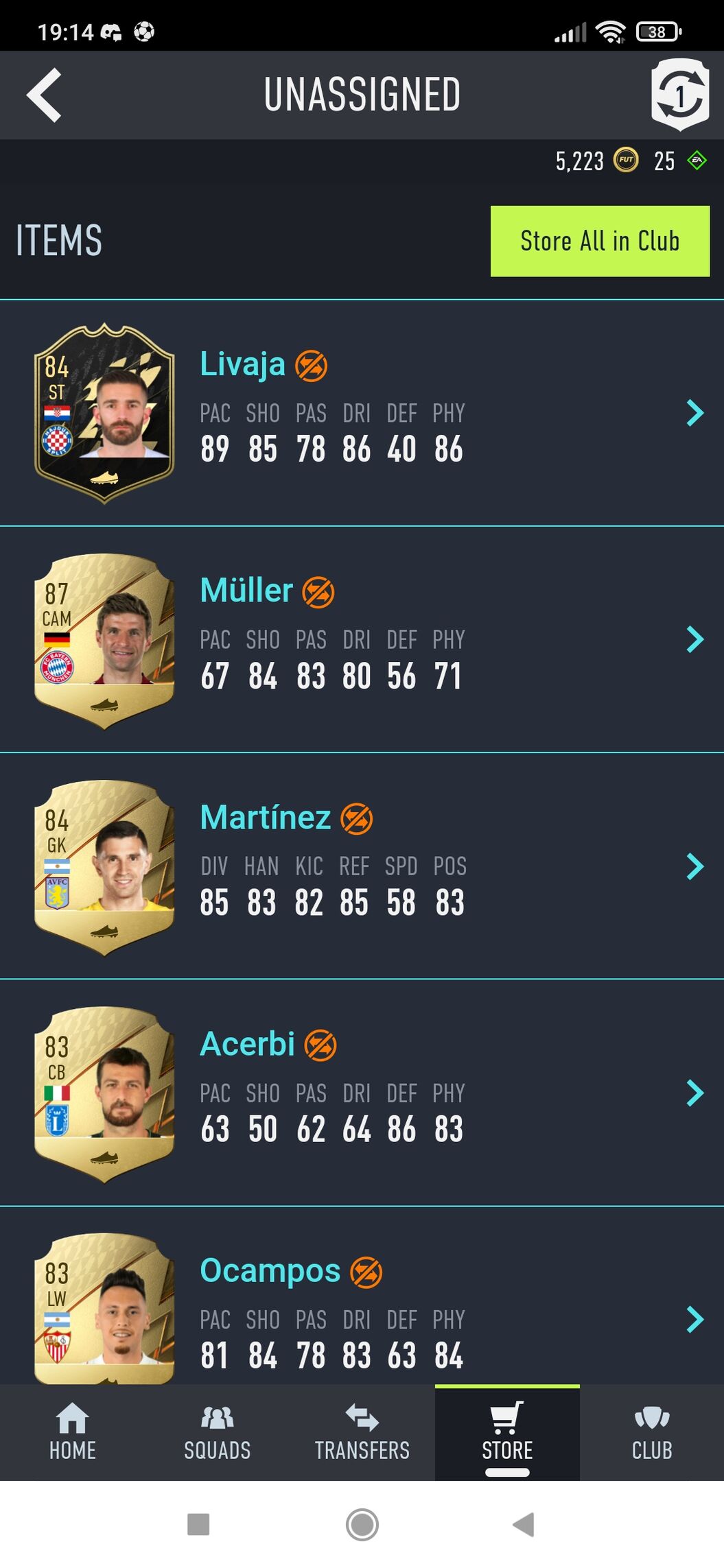Switch to the Home tab
This screenshot has height=1568, width=724.
coord(73,1432)
